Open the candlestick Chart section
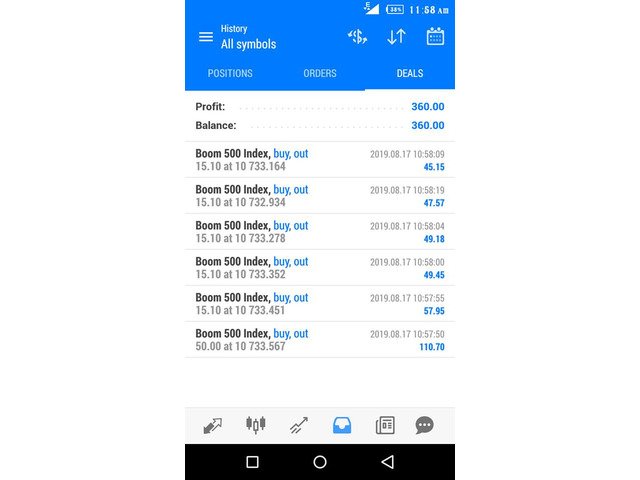Image resolution: width=640 pixels, height=480 pixels. (x=256, y=425)
